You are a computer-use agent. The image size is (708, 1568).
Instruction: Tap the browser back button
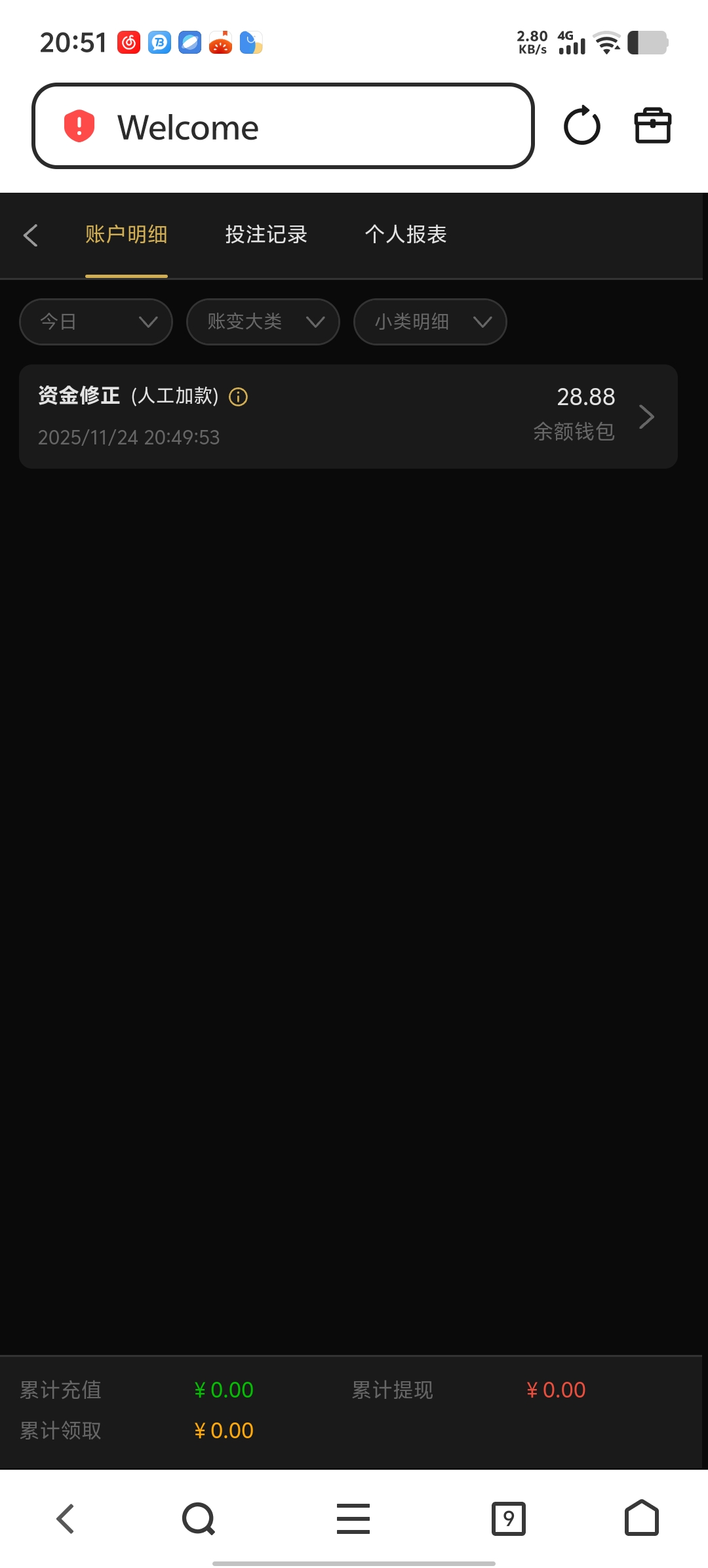click(x=66, y=1519)
